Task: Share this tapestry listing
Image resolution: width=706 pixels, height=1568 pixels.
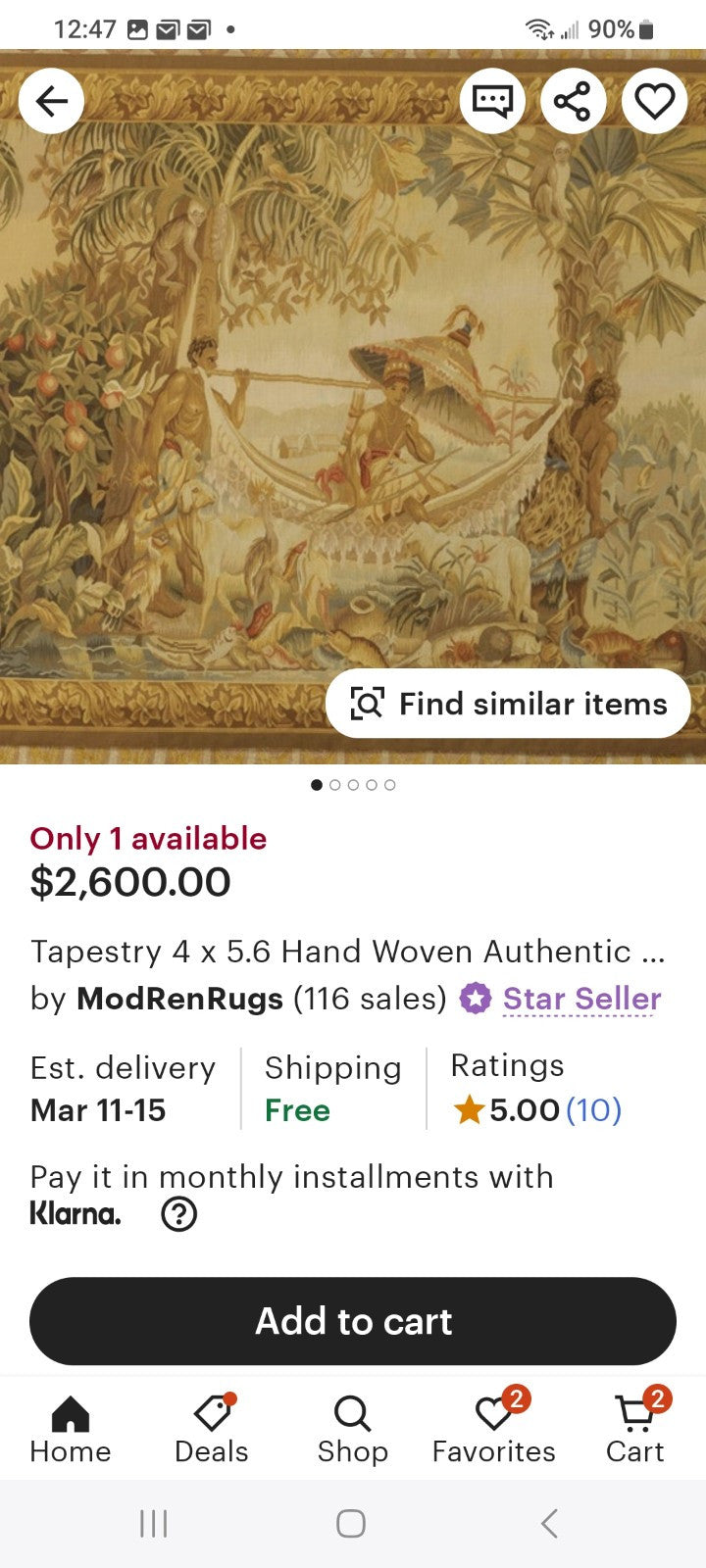Action: (574, 101)
